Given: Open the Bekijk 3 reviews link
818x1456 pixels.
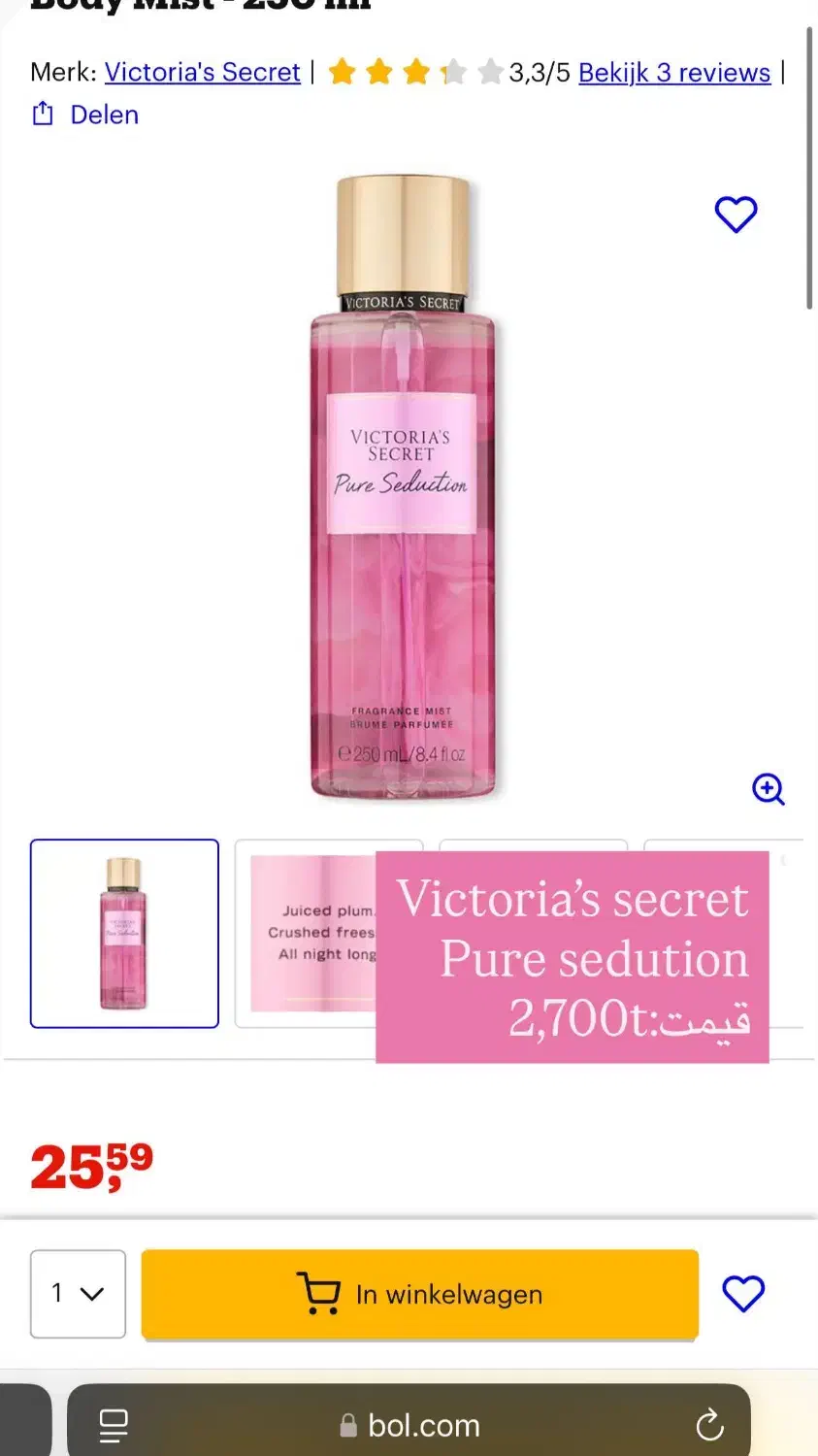Looking at the screenshot, I should pyautogui.click(x=673, y=73).
